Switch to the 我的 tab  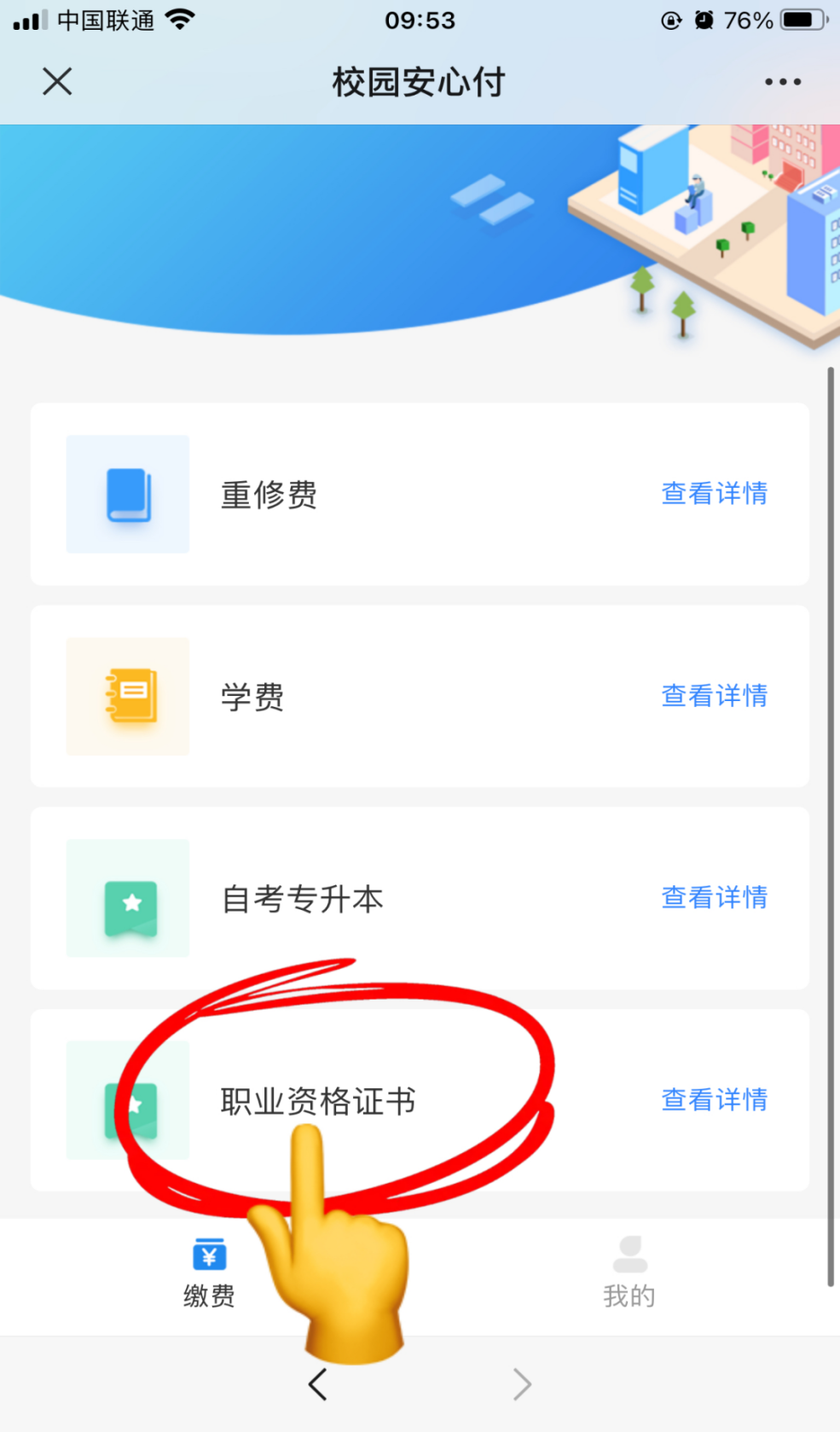point(629,1273)
